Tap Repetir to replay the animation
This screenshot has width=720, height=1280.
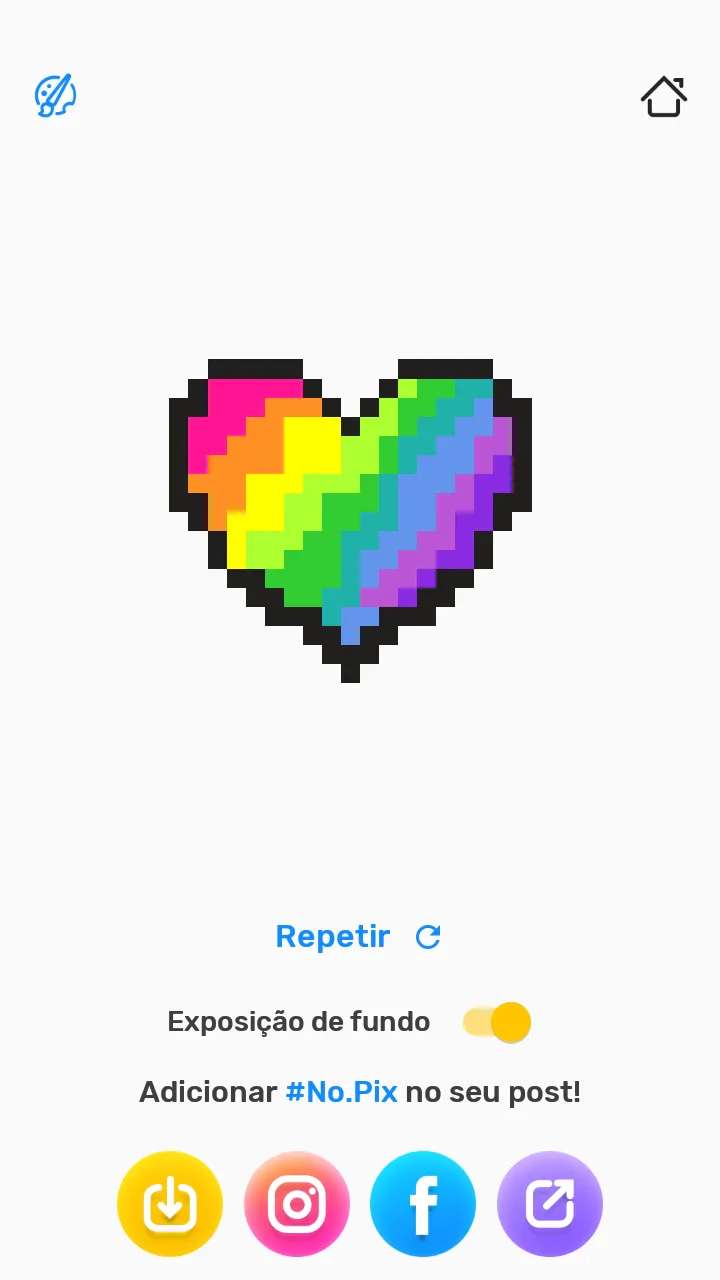pos(357,937)
